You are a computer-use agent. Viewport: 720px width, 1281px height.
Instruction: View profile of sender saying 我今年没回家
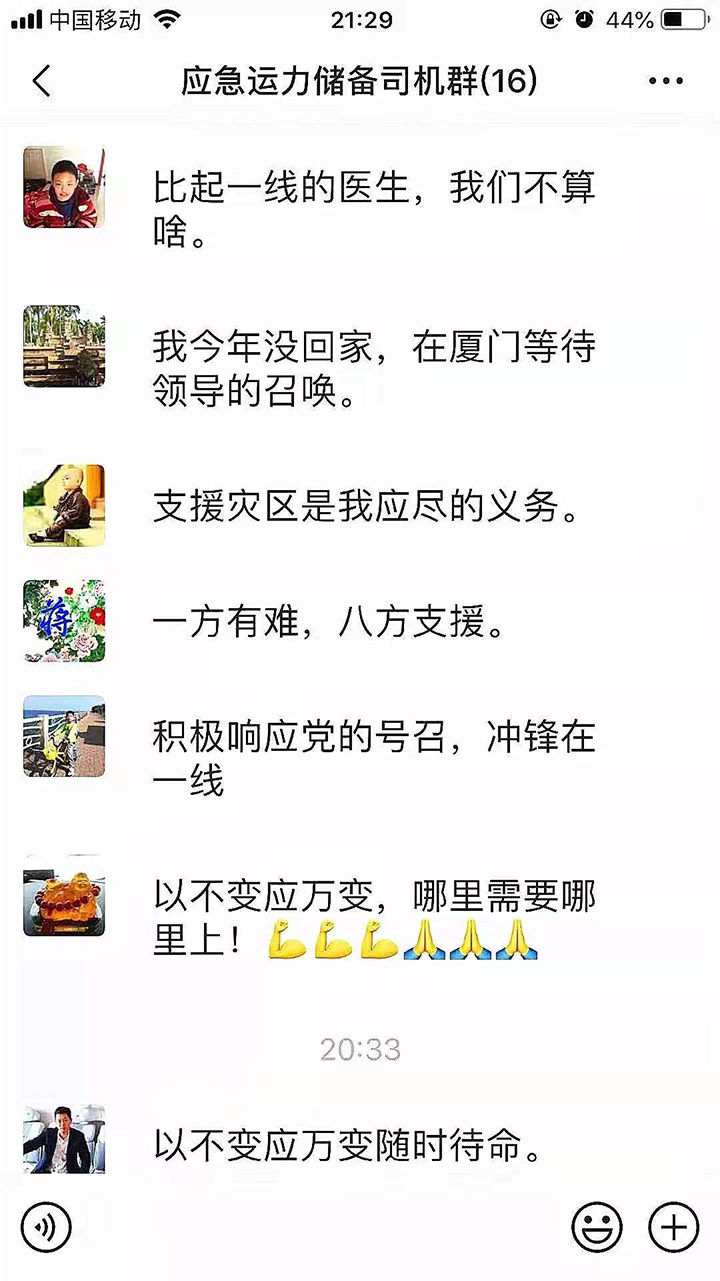(x=64, y=346)
